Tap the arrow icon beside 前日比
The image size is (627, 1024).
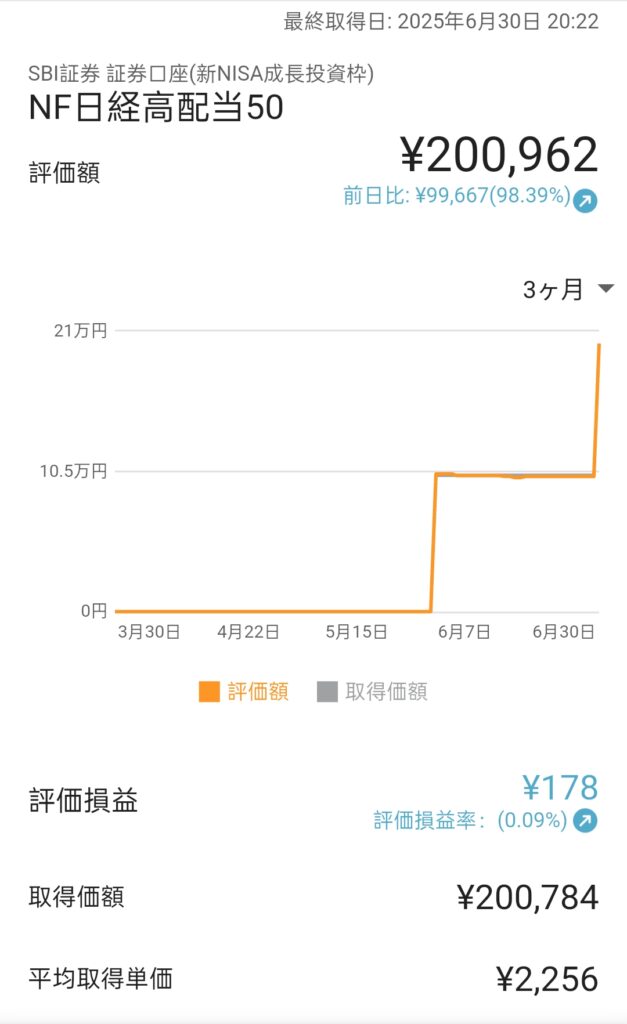pyautogui.click(x=585, y=201)
